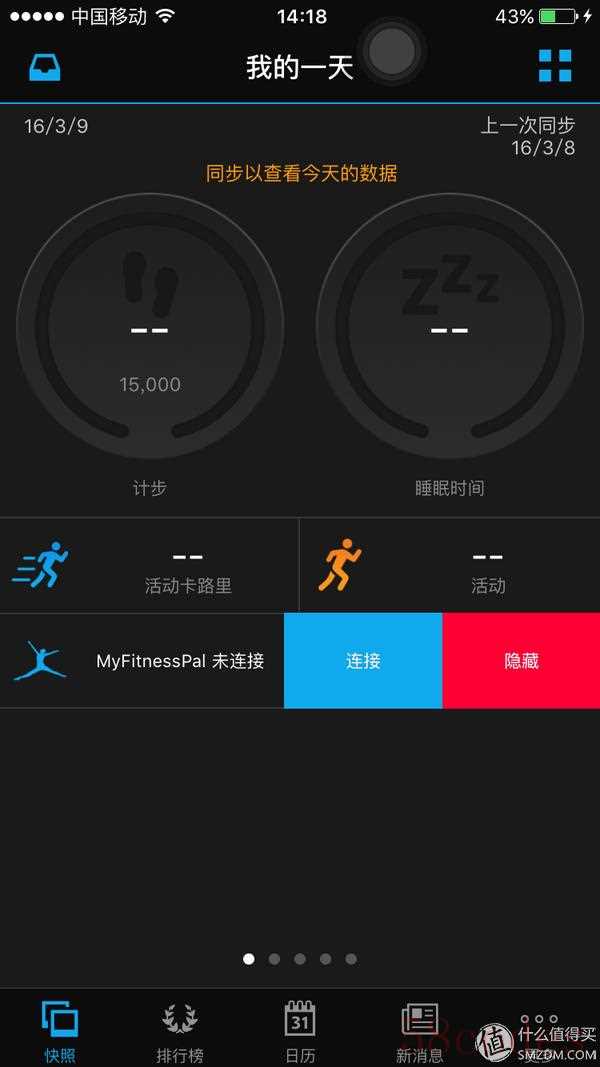The height and width of the screenshot is (1067, 600).
Task: Select the MyFitnessPal 未连接 row
Action: [141, 661]
